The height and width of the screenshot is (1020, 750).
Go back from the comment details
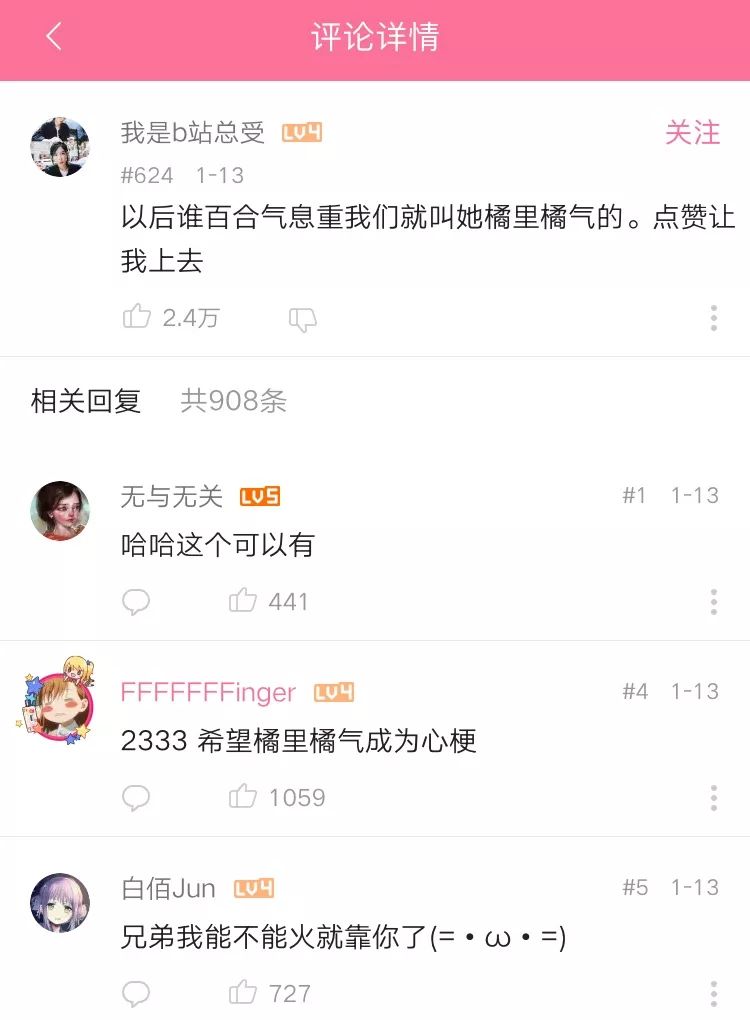pyautogui.click(x=54, y=38)
